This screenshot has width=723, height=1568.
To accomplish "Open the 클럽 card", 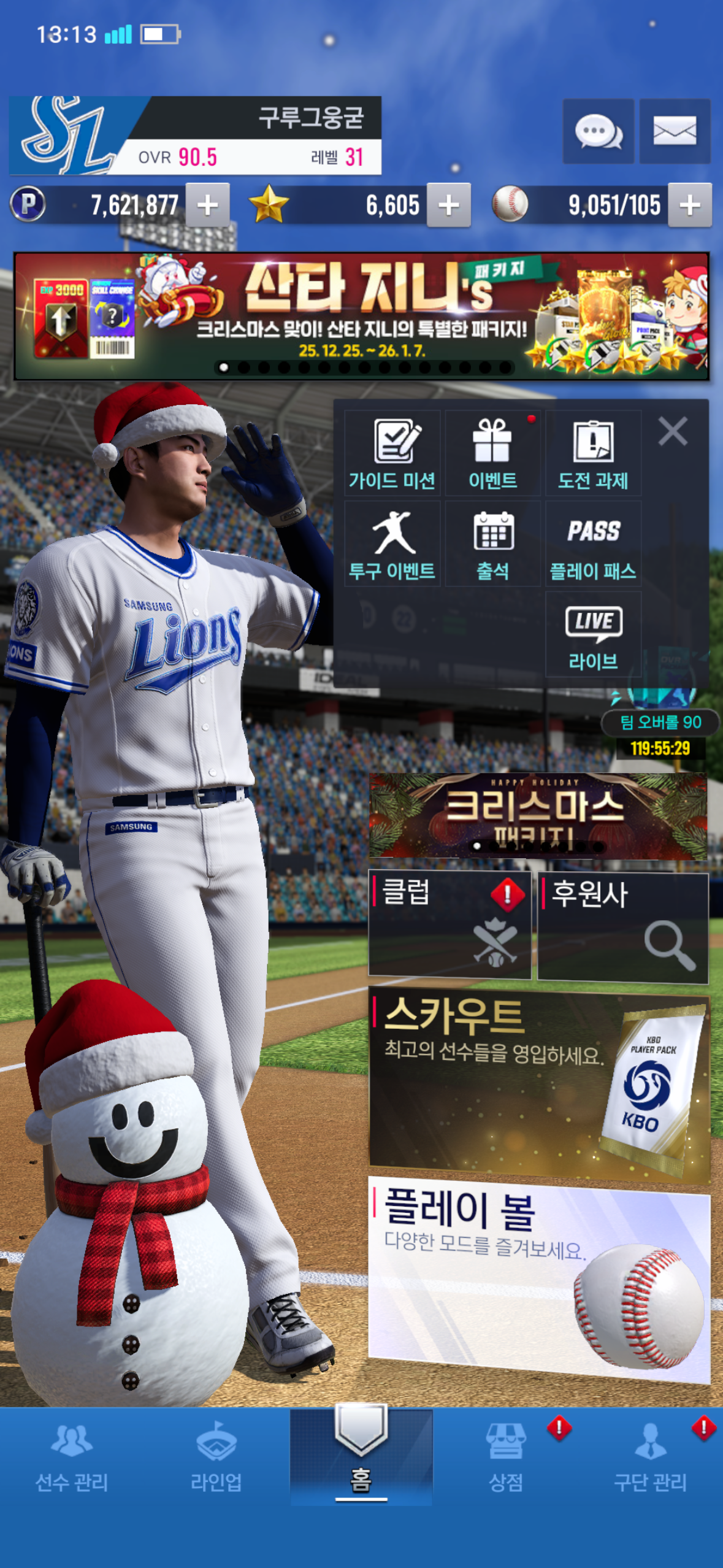I will pyautogui.click(x=449, y=924).
